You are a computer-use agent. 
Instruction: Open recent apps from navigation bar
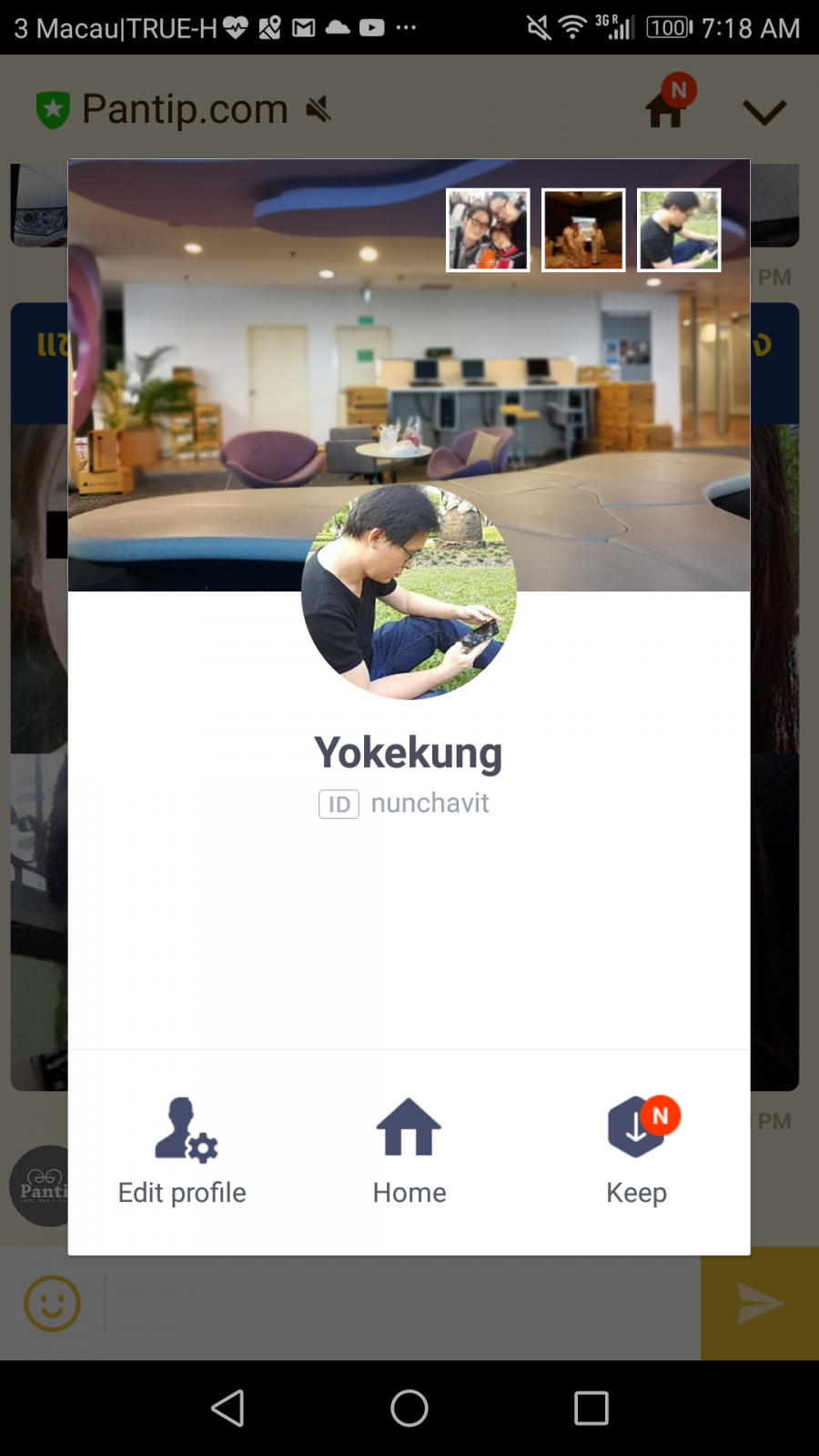click(x=591, y=1408)
